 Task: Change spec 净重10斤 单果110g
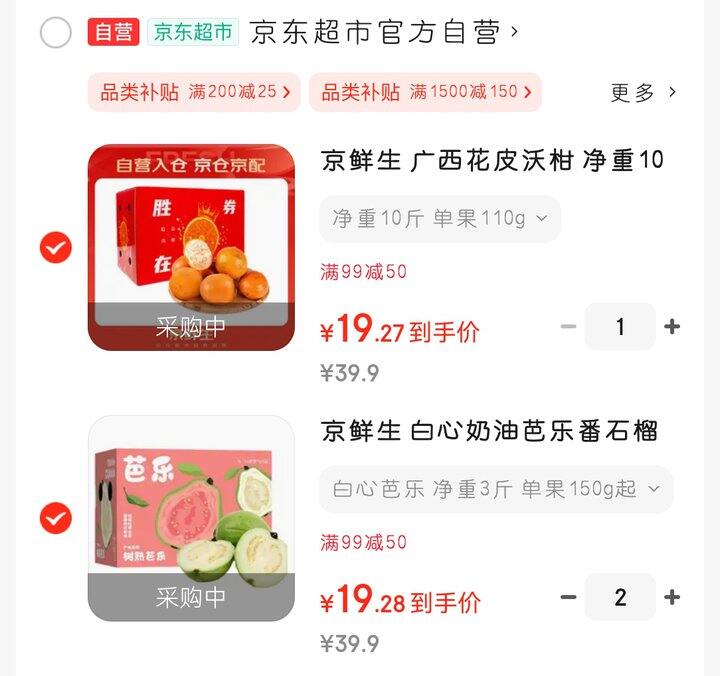pyautogui.click(x=439, y=219)
